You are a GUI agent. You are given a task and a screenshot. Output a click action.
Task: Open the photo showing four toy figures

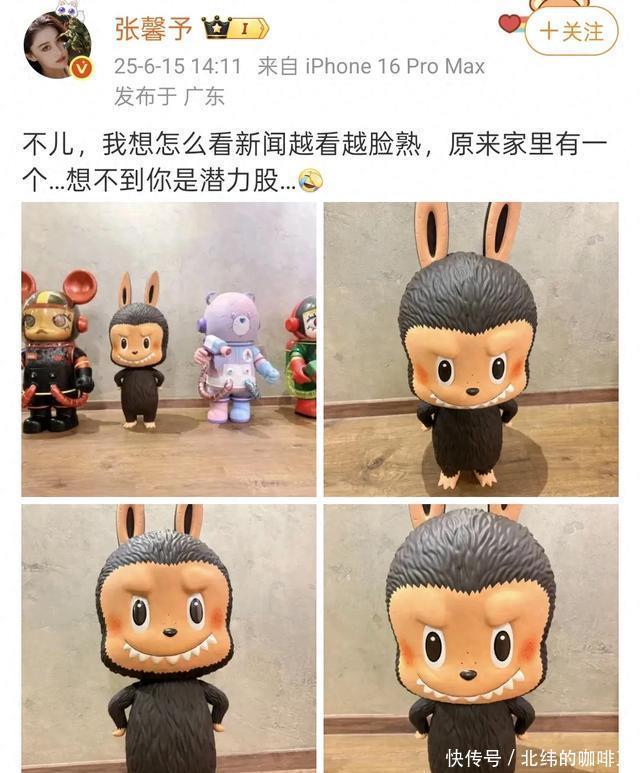click(168, 349)
